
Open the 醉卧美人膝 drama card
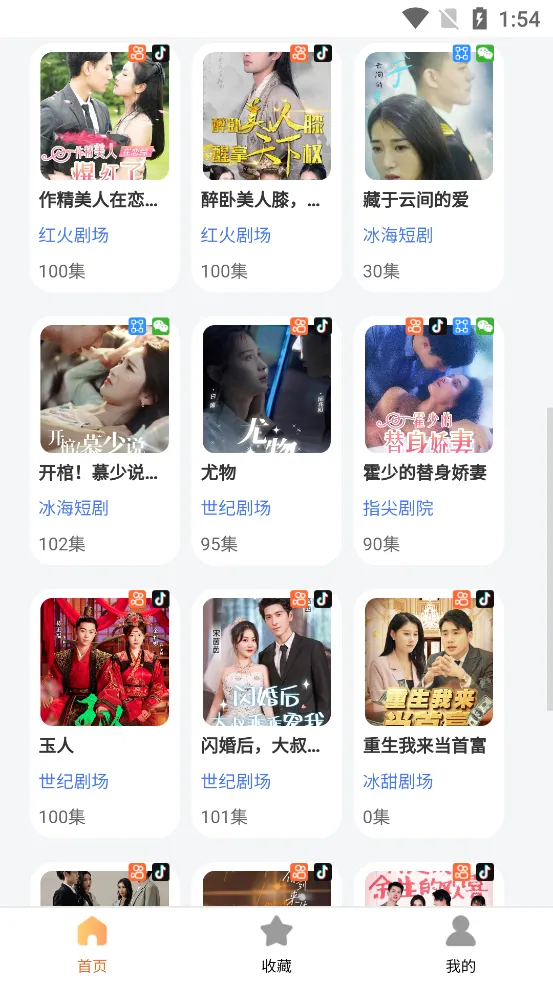coord(266,167)
